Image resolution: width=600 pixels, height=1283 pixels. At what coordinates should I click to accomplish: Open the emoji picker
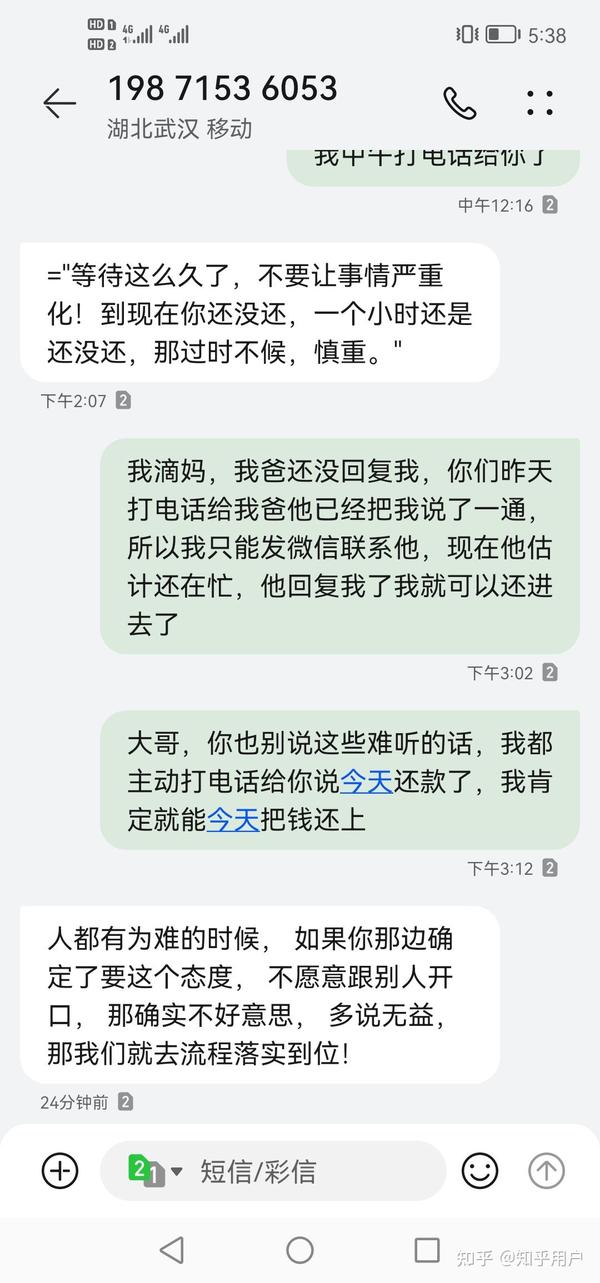(x=480, y=1170)
